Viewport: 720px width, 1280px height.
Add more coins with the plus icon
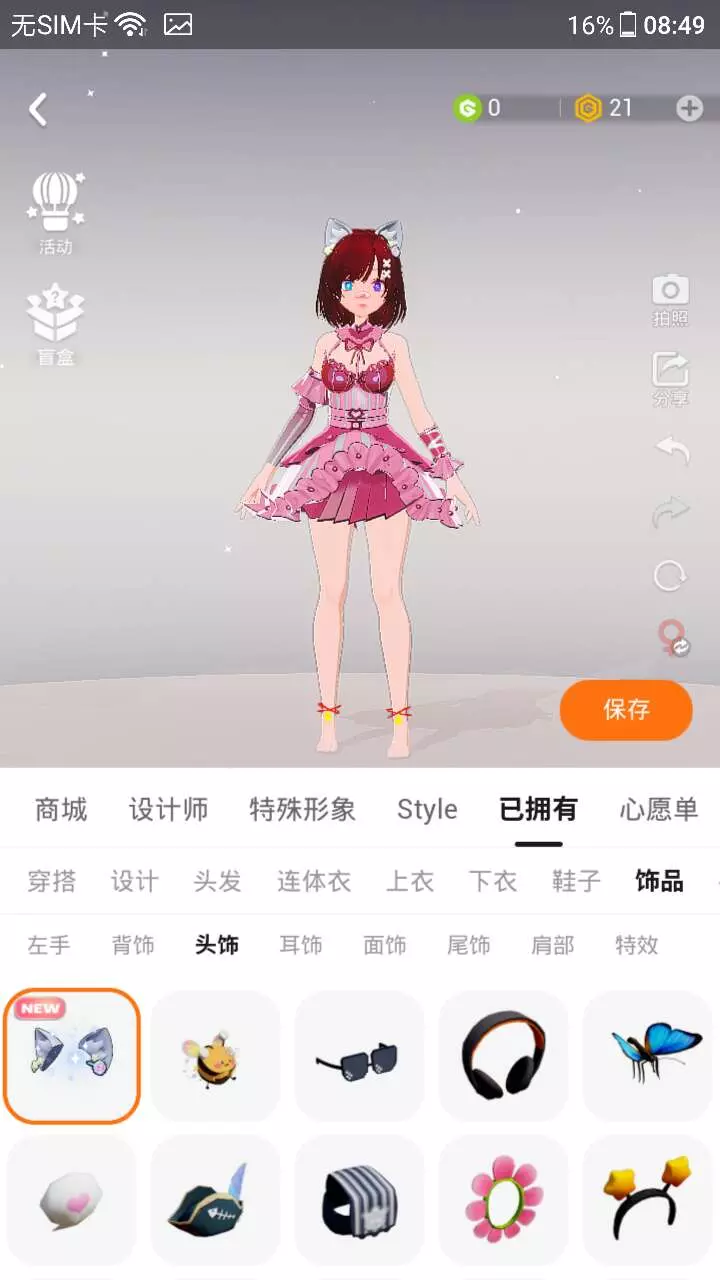(x=689, y=108)
